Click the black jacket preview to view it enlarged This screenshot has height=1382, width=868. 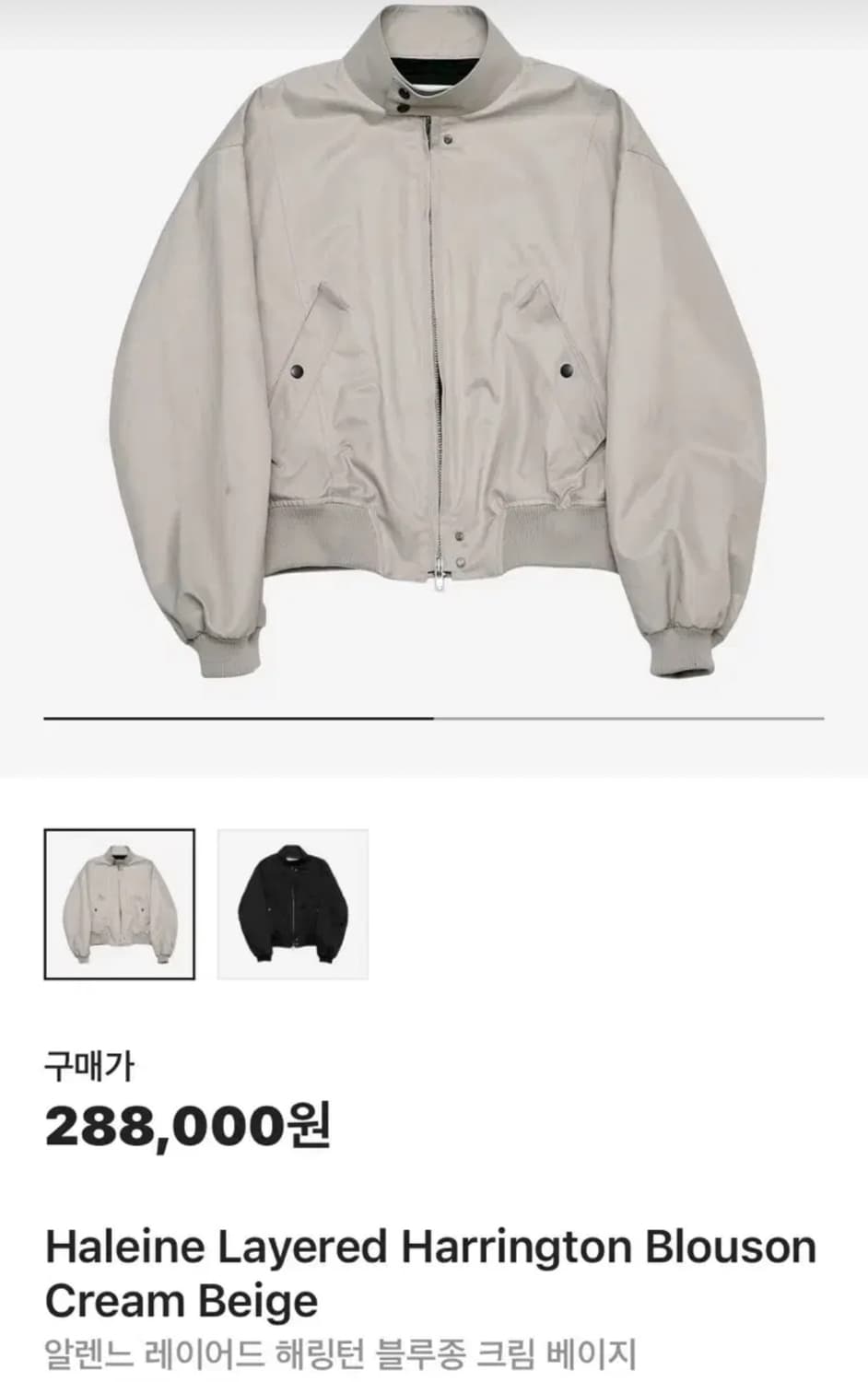(x=295, y=903)
